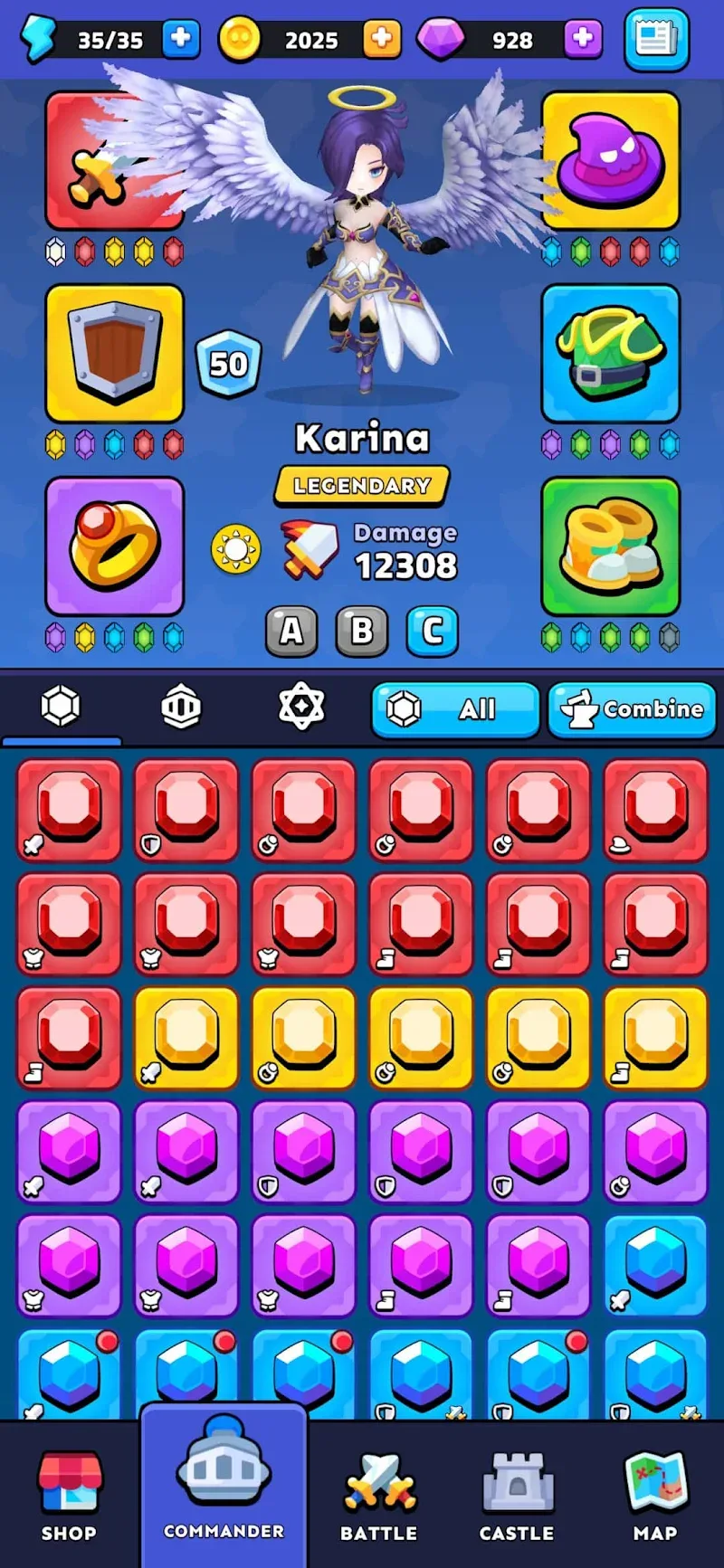
Task: Select the ring equipment slot
Action: [114, 546]
